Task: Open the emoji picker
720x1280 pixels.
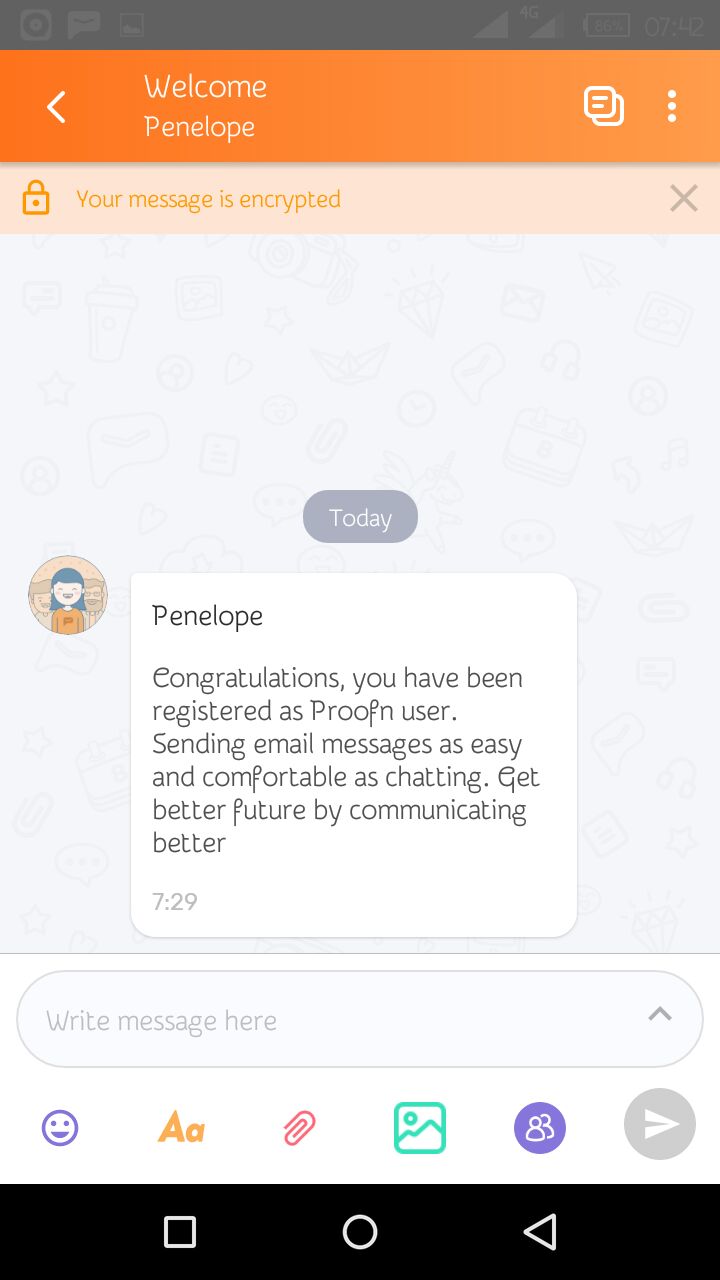Action: [60, 1129]
